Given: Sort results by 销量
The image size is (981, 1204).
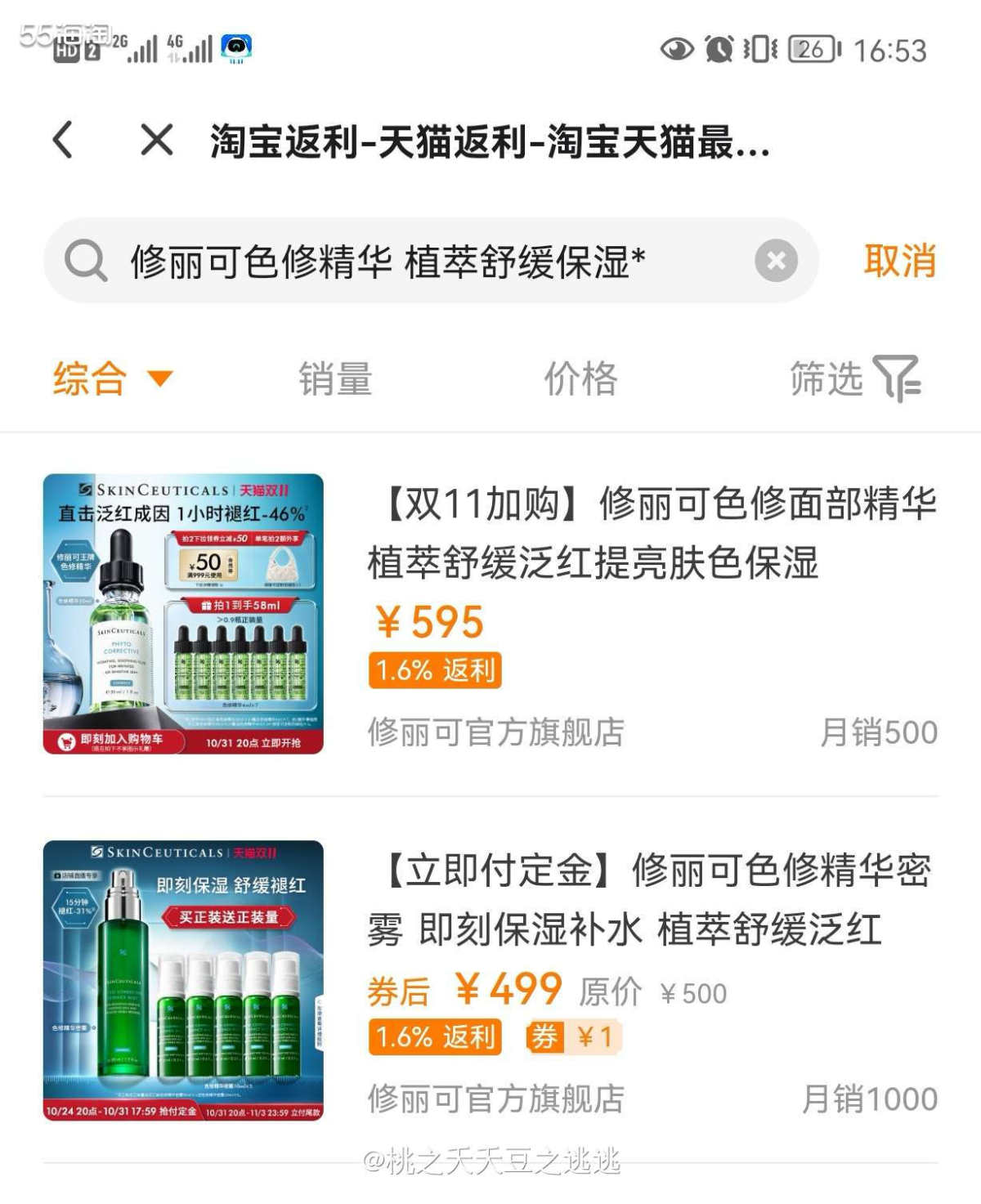Looking at the screenshot, I should [x=335, y=378].
